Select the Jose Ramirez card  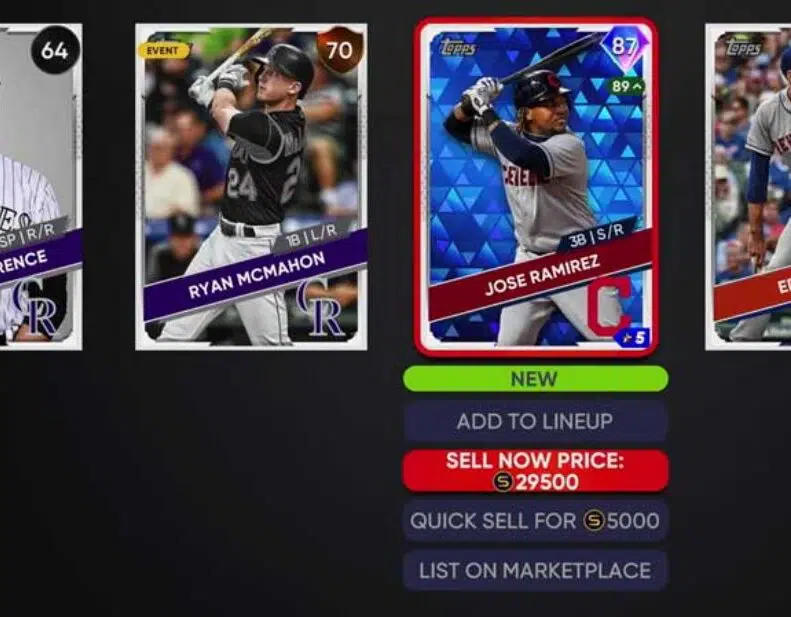(536, 187)
